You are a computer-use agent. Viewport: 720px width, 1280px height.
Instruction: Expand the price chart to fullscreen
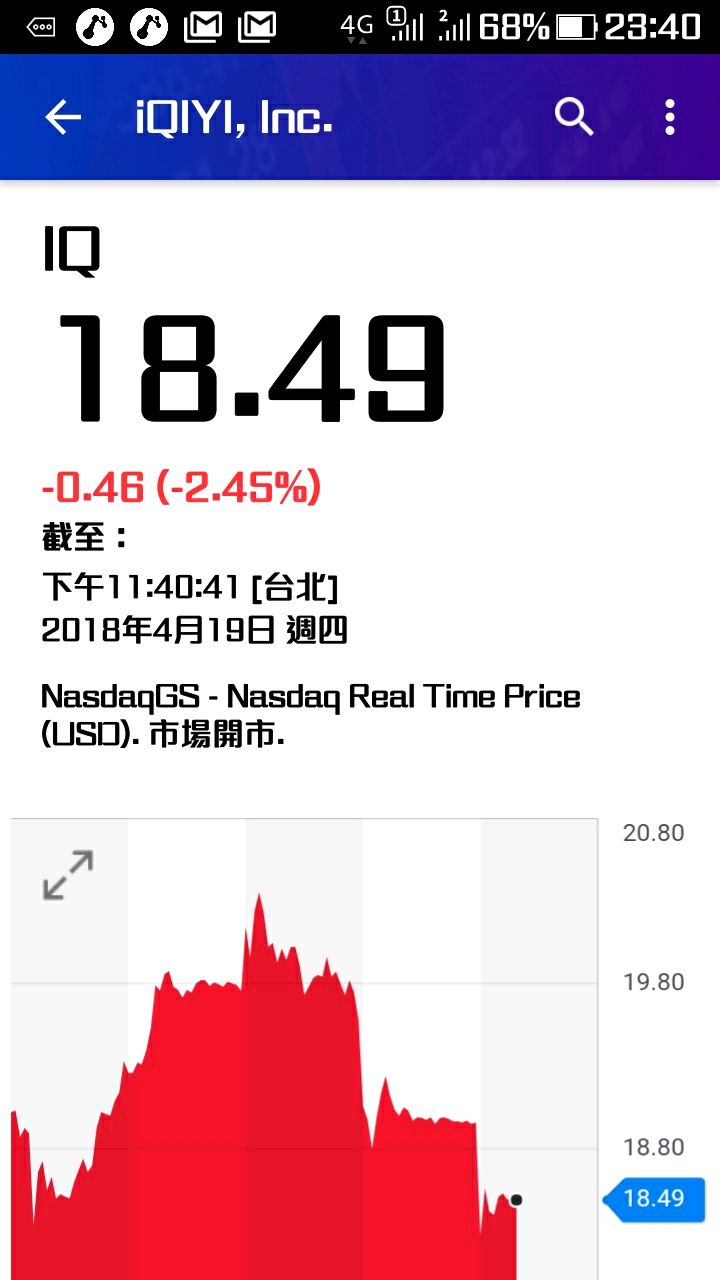pyautogui.click(x=68, y=875)
